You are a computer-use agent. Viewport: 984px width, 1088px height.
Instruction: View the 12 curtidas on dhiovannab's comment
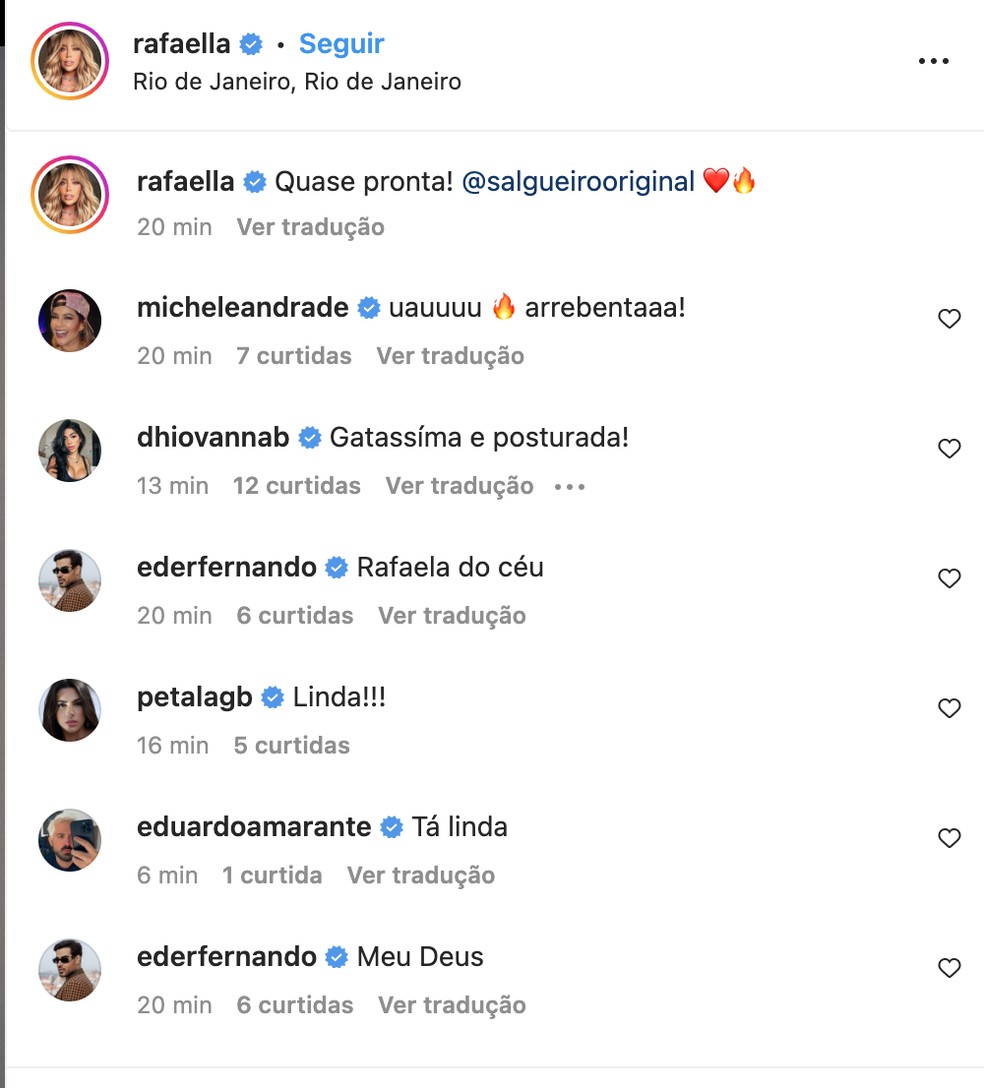297,486
